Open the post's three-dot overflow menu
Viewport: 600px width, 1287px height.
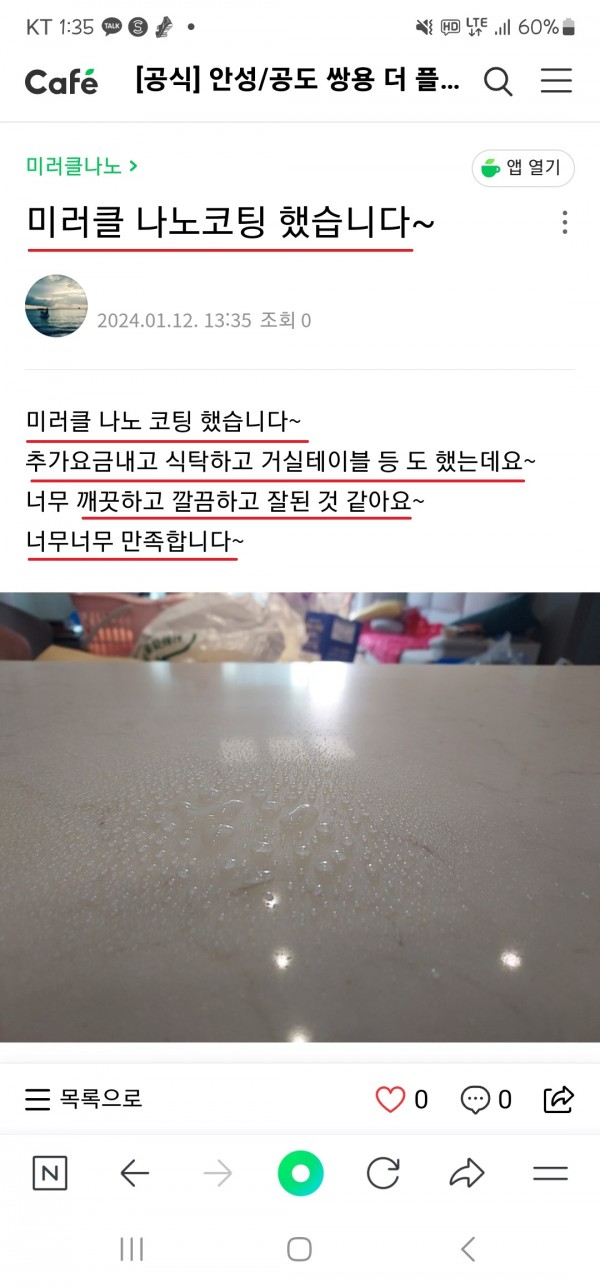click(565, 222)
